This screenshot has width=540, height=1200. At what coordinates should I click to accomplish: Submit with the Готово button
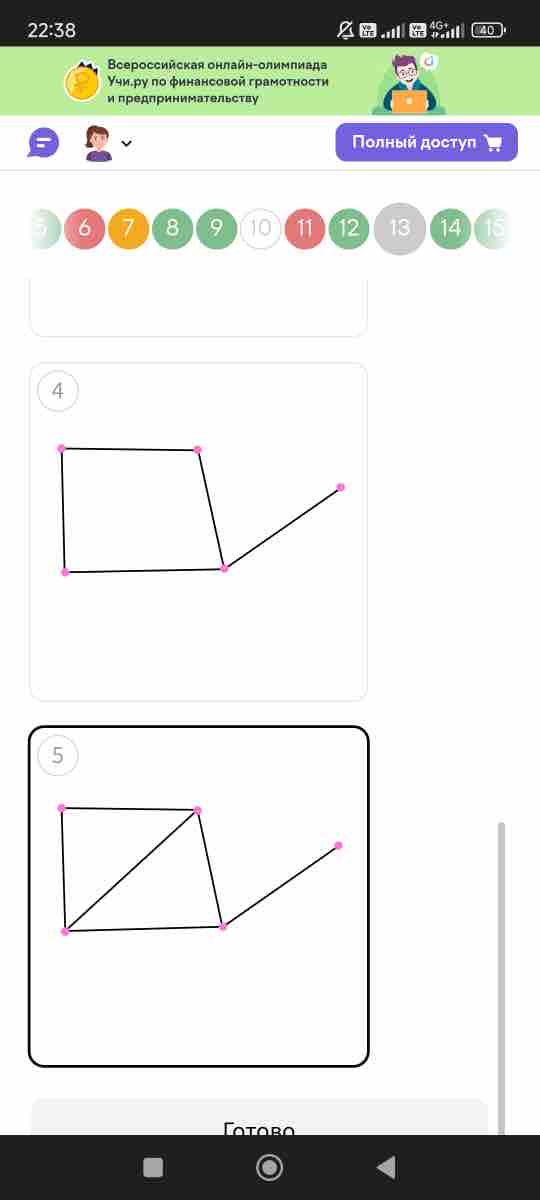click(259, 1118)
